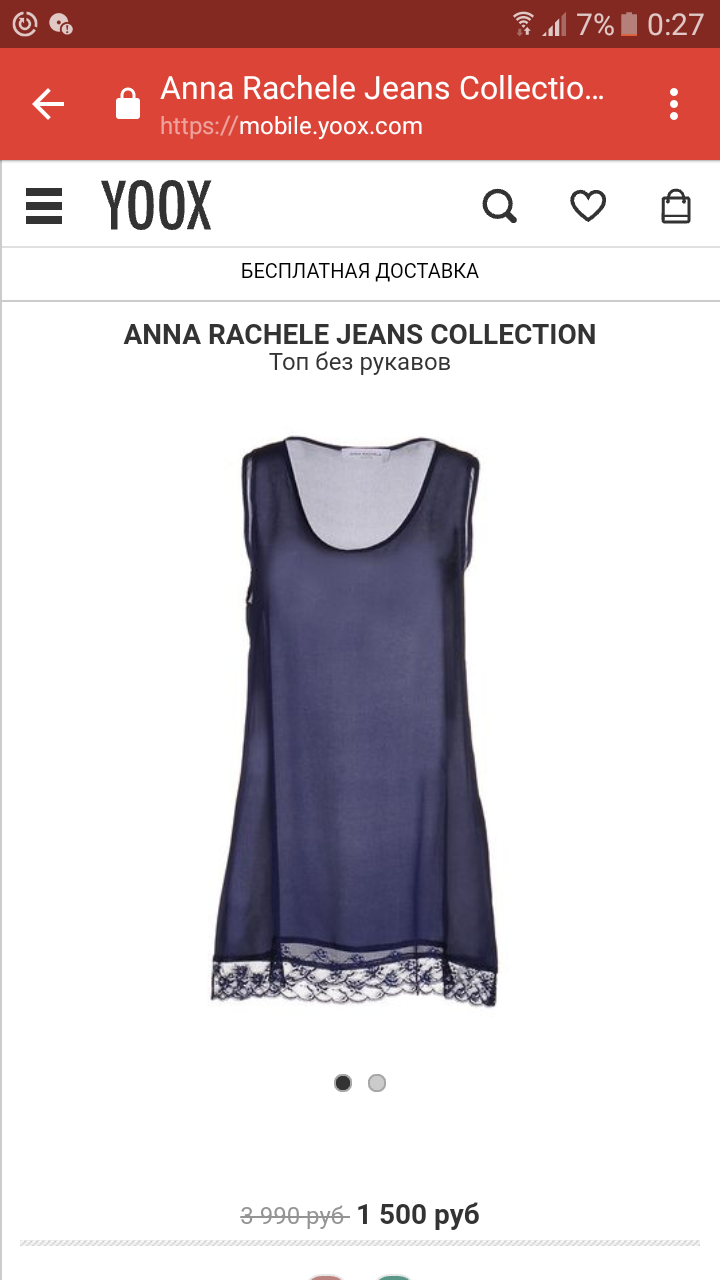Viewport: 720px width, 1280px height.
Task: Go to YOOX home via logo
Action: click(x=156, y=206)
